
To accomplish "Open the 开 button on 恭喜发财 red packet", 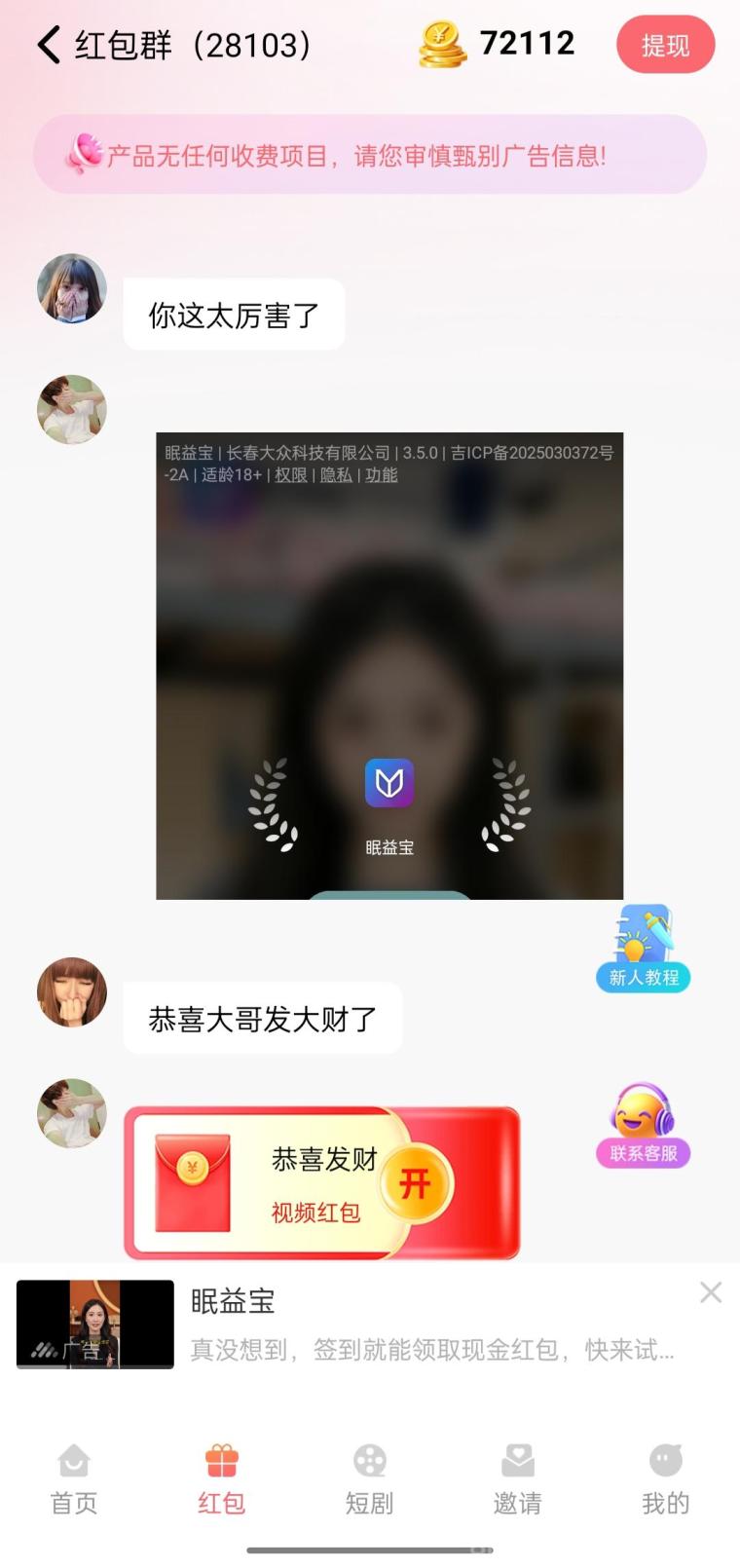I will tap(417, 1181).
